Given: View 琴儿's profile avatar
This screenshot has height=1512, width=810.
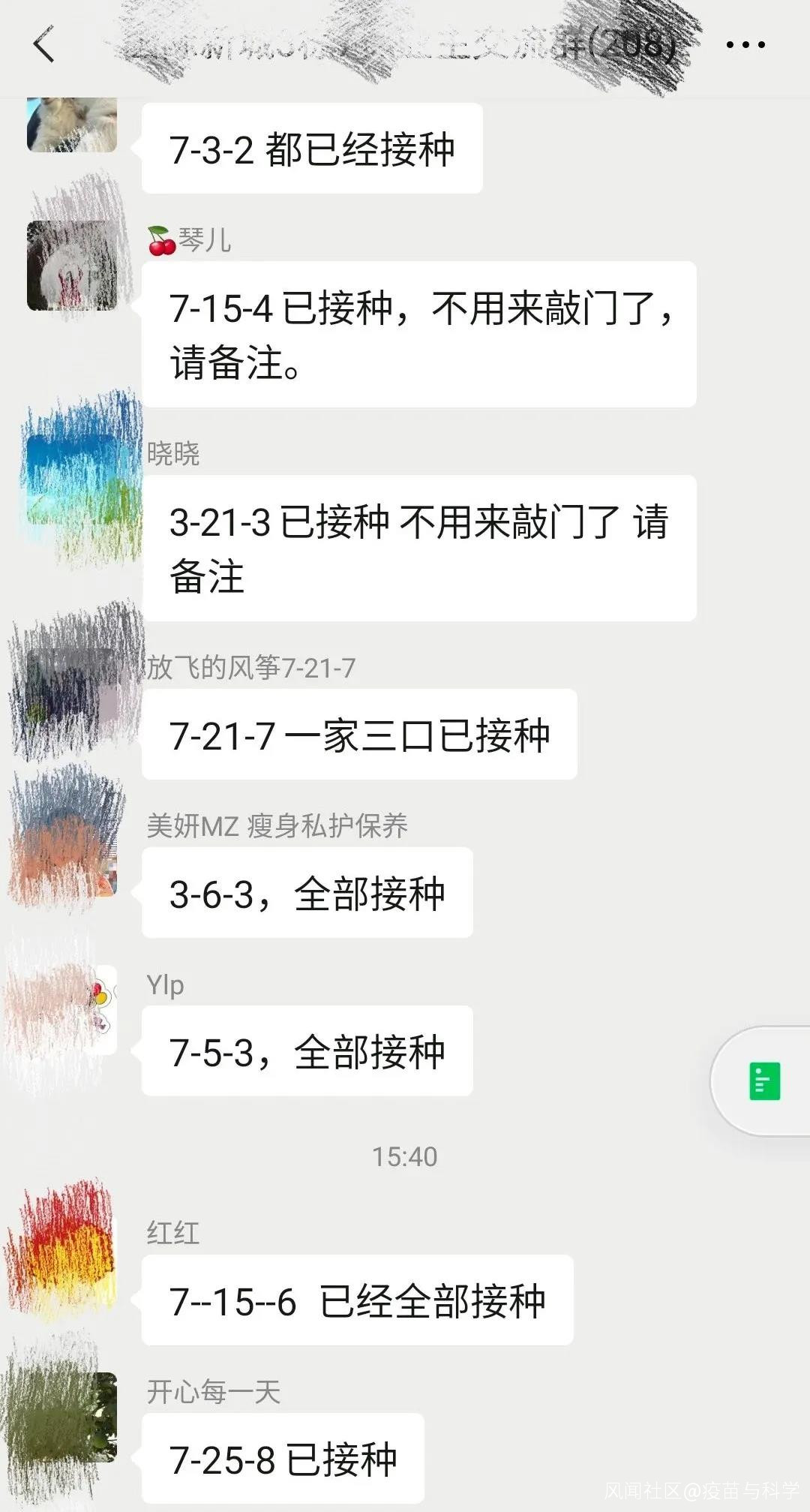Looking at the screenshot, I should pos(72,266).
